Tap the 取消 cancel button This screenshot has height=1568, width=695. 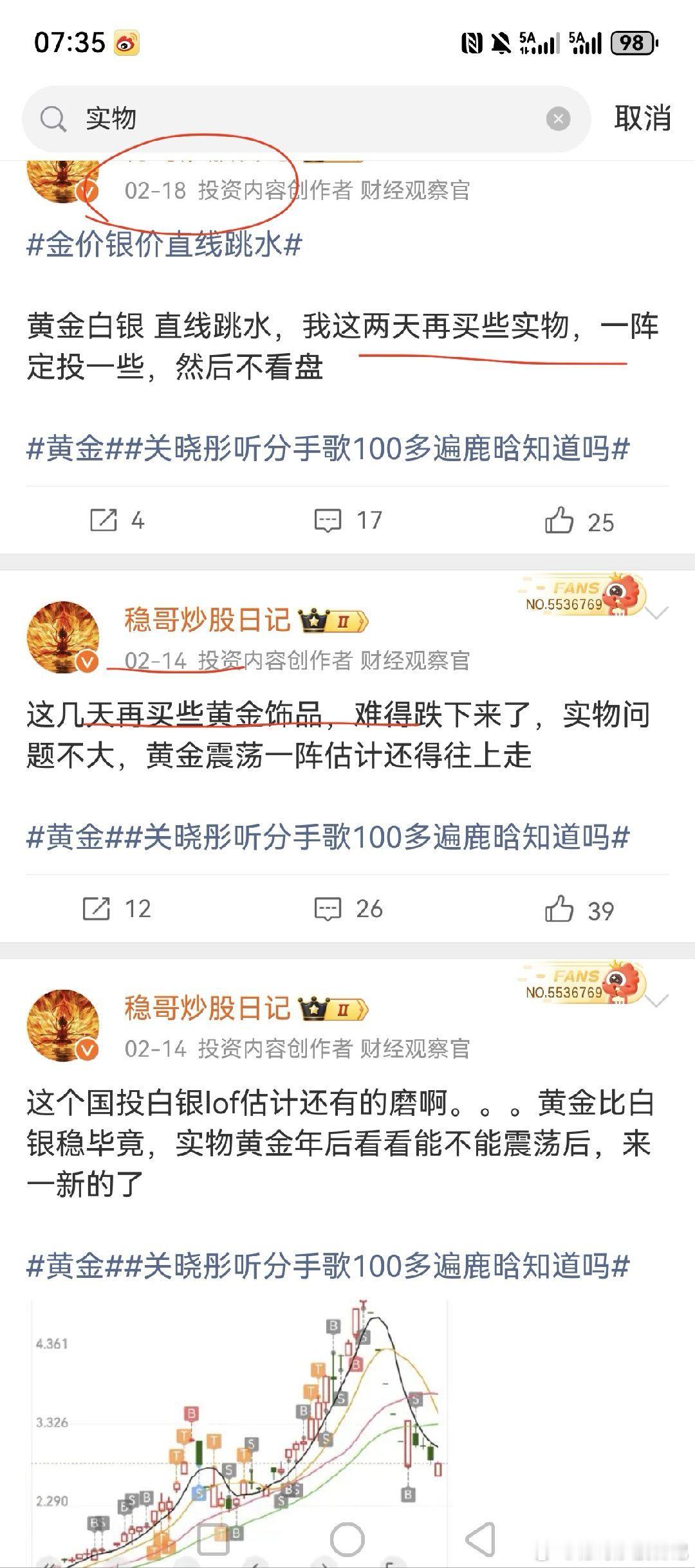642,118
